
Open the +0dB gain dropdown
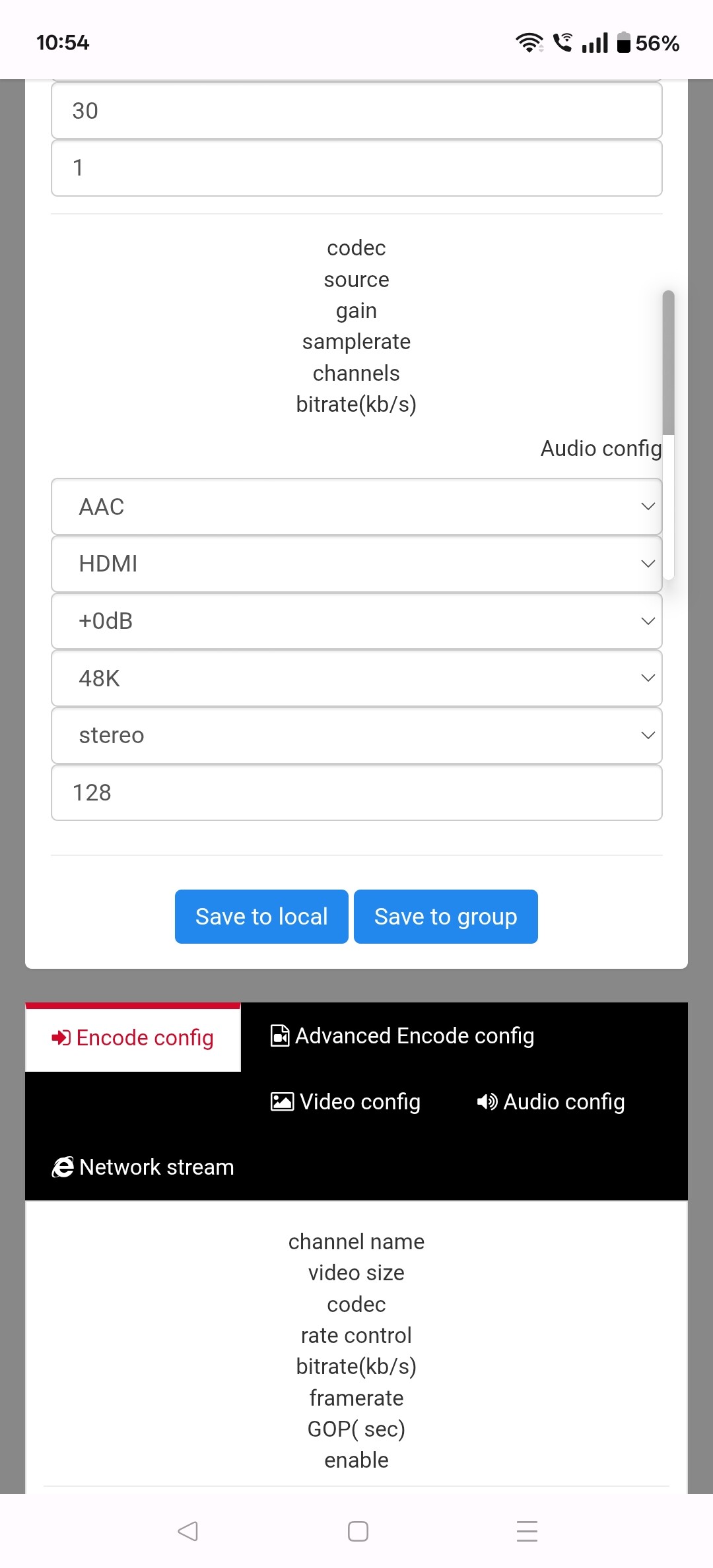(x=356, y=621)
